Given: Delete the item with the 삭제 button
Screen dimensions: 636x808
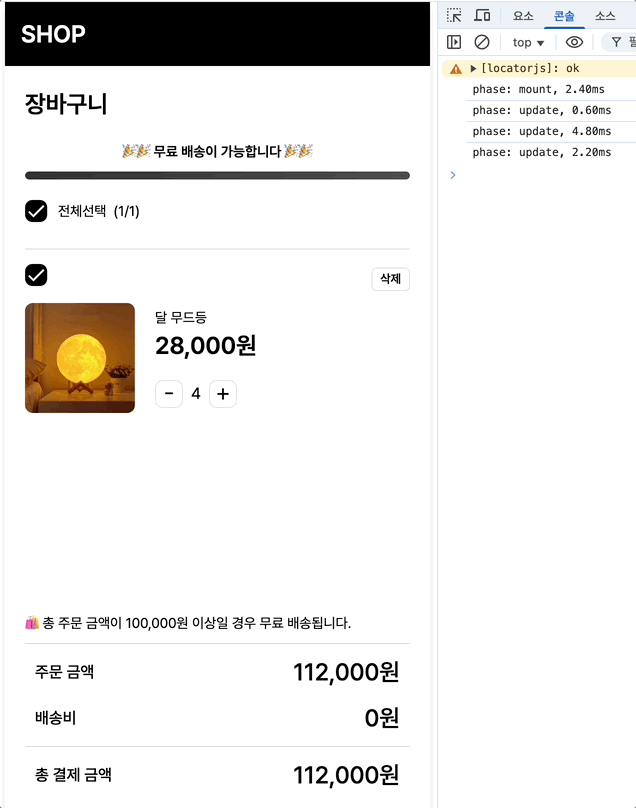Looking at the screenshot, I should (x=390, y=279).
